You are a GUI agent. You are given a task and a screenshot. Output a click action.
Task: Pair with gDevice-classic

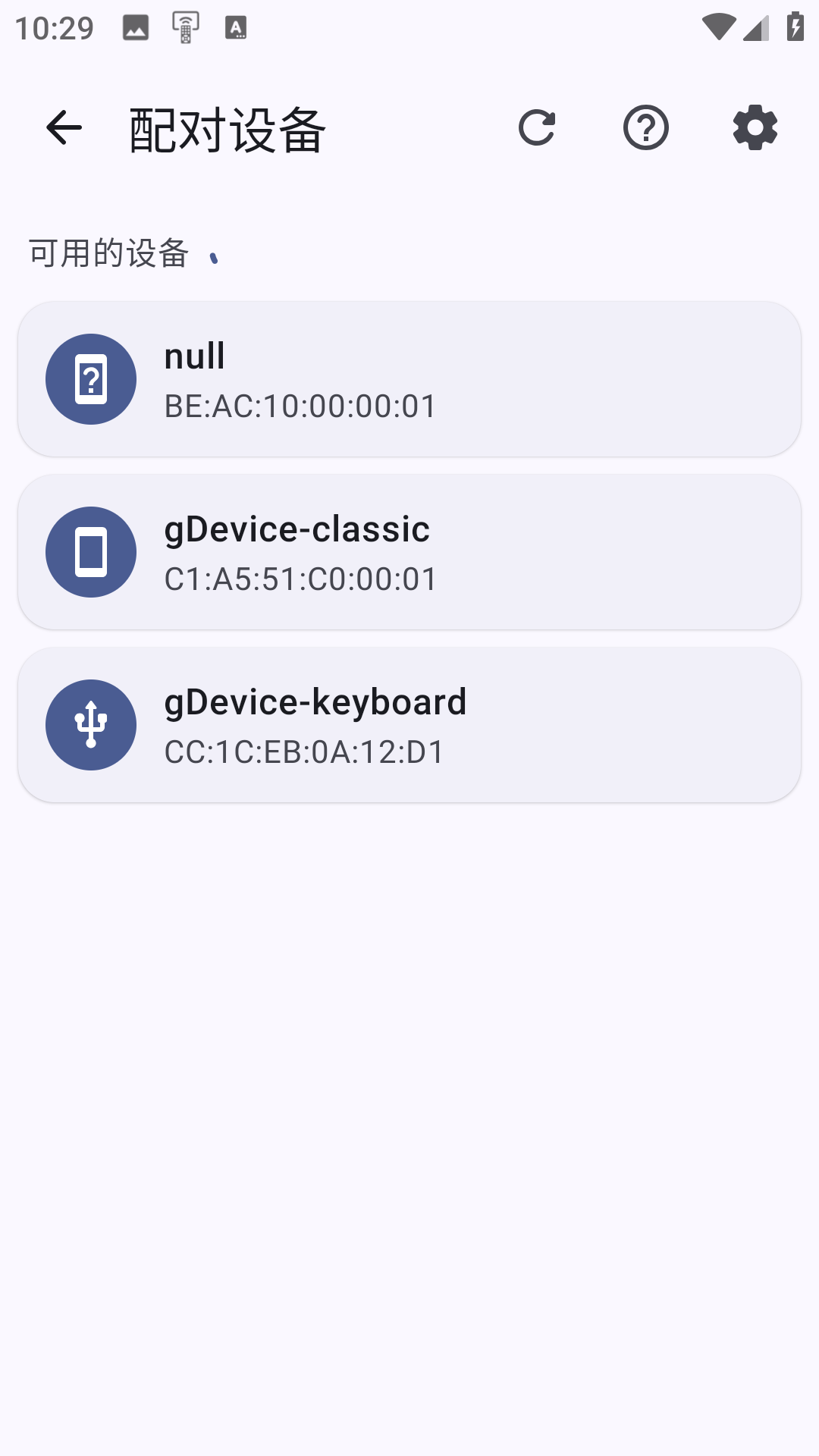coord(409,552)
